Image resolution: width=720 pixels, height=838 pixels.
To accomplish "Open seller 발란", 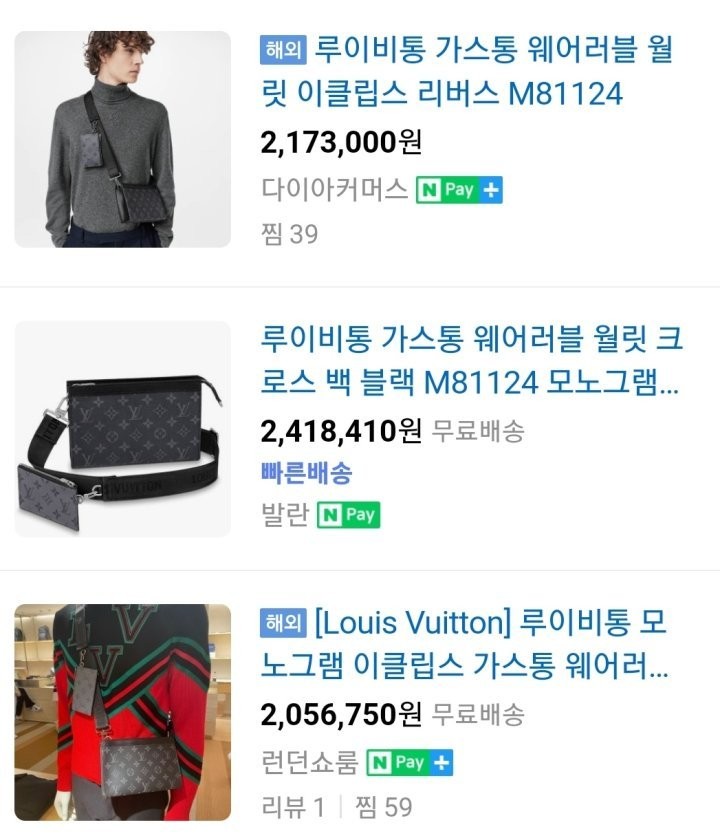I will [x=284, y=515].
